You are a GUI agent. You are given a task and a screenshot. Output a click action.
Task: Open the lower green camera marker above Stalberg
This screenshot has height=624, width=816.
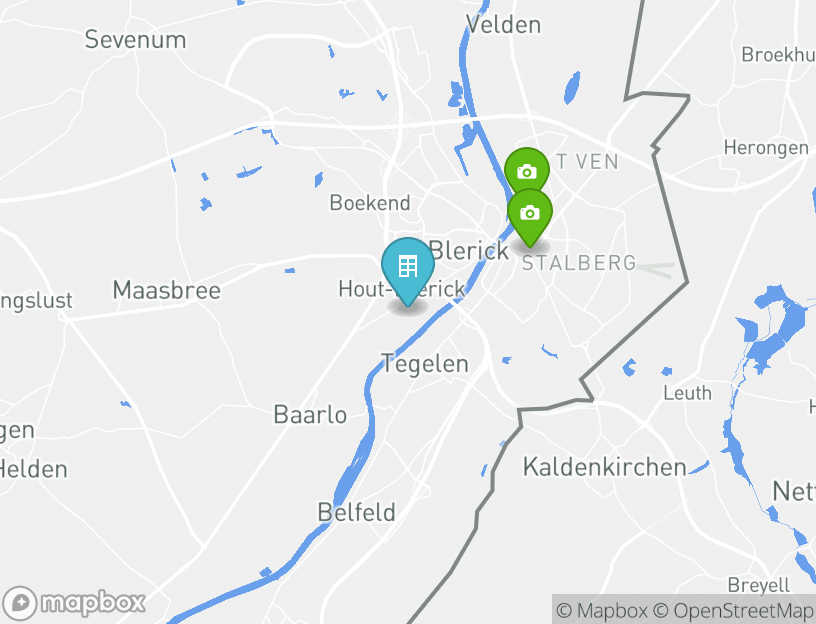point(530,213)
